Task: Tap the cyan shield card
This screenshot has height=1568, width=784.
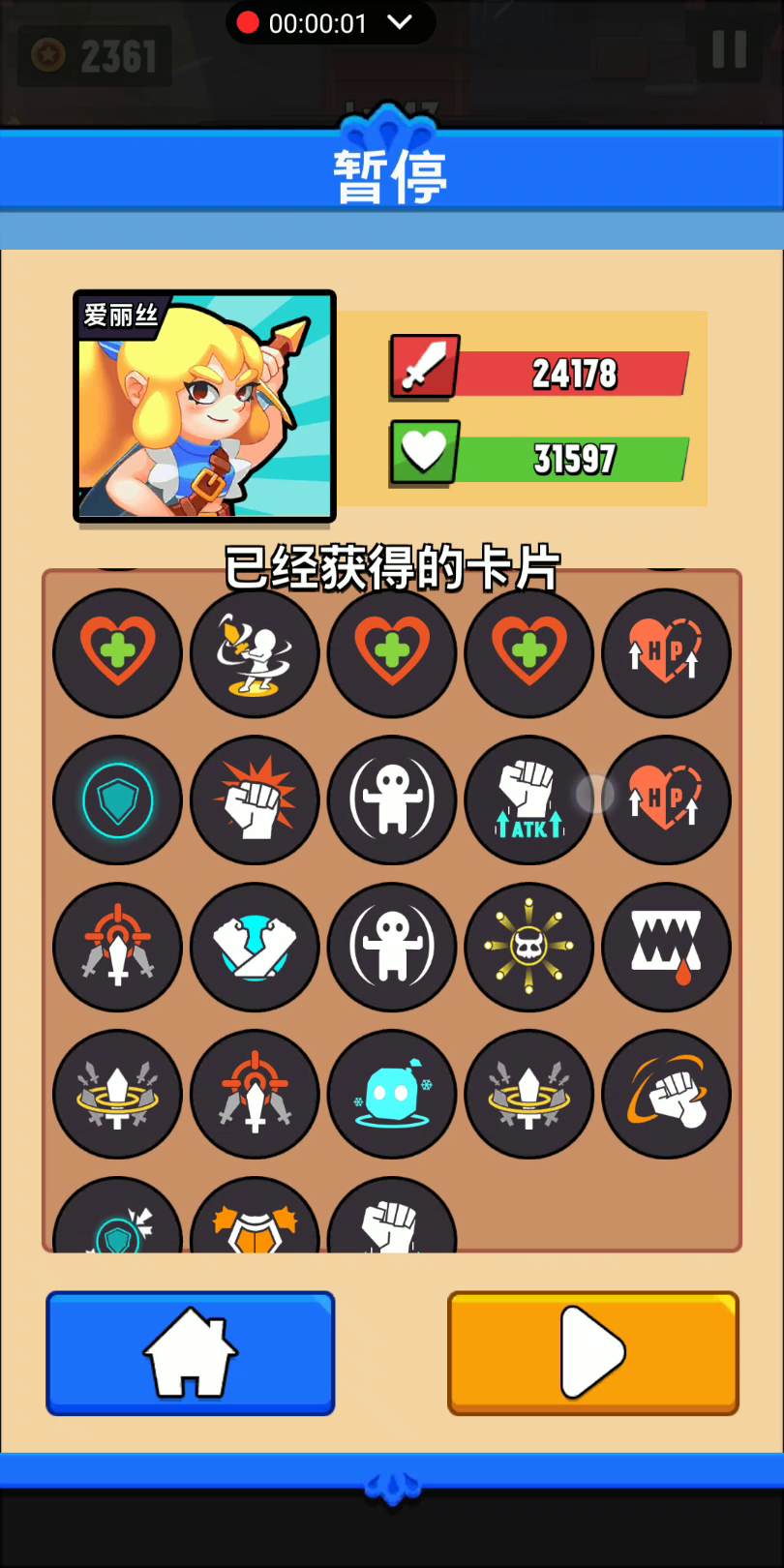Action: pyautogui.click(x=117, y=800)
